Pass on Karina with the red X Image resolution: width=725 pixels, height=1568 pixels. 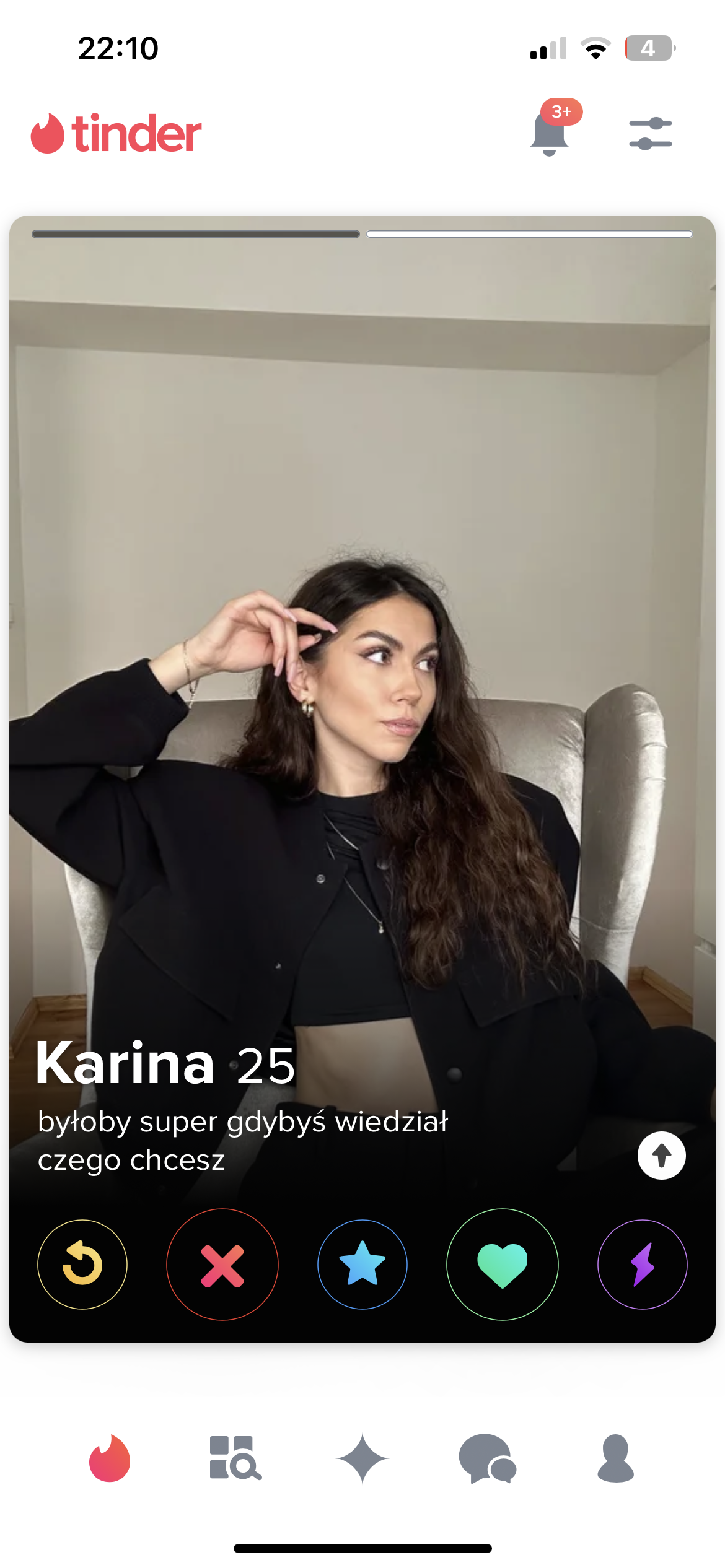pos(222,1265)
